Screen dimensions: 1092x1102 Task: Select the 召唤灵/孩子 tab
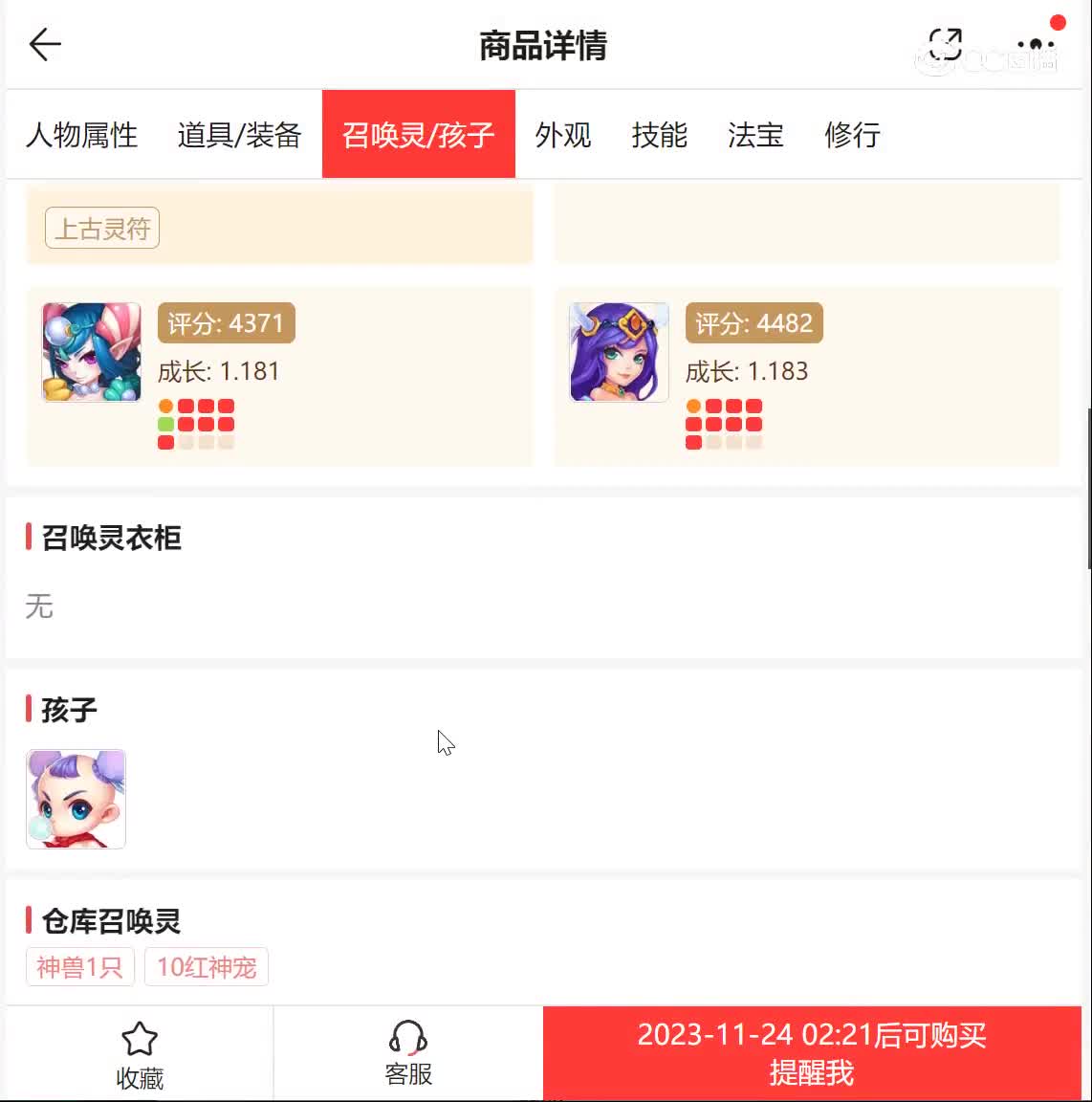(x=418, y=135)
